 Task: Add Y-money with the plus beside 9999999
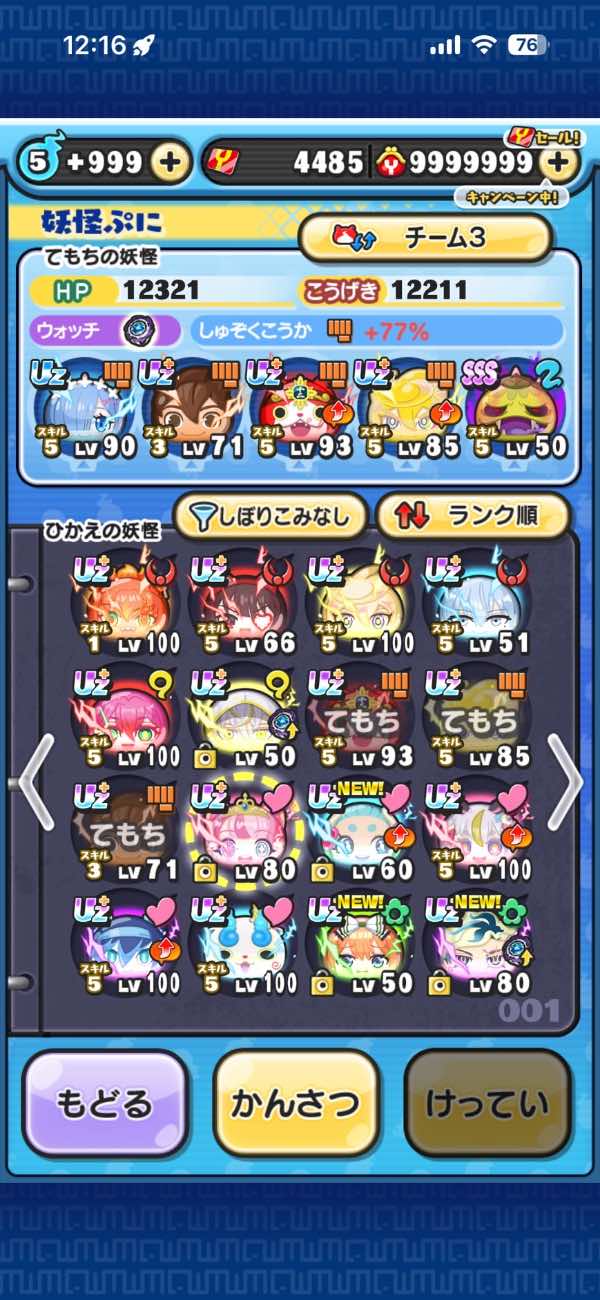tap(562, 161)
